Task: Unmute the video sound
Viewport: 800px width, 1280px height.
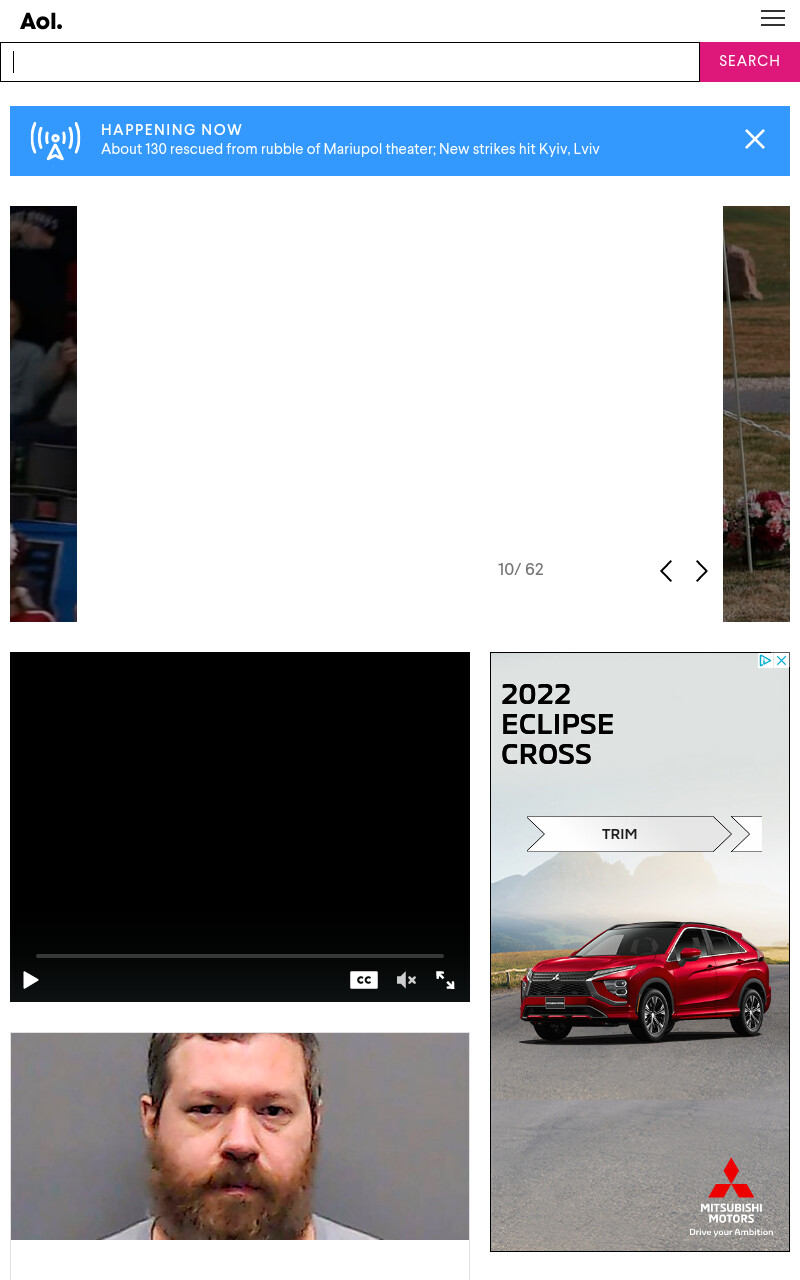Action: point(406,980)
